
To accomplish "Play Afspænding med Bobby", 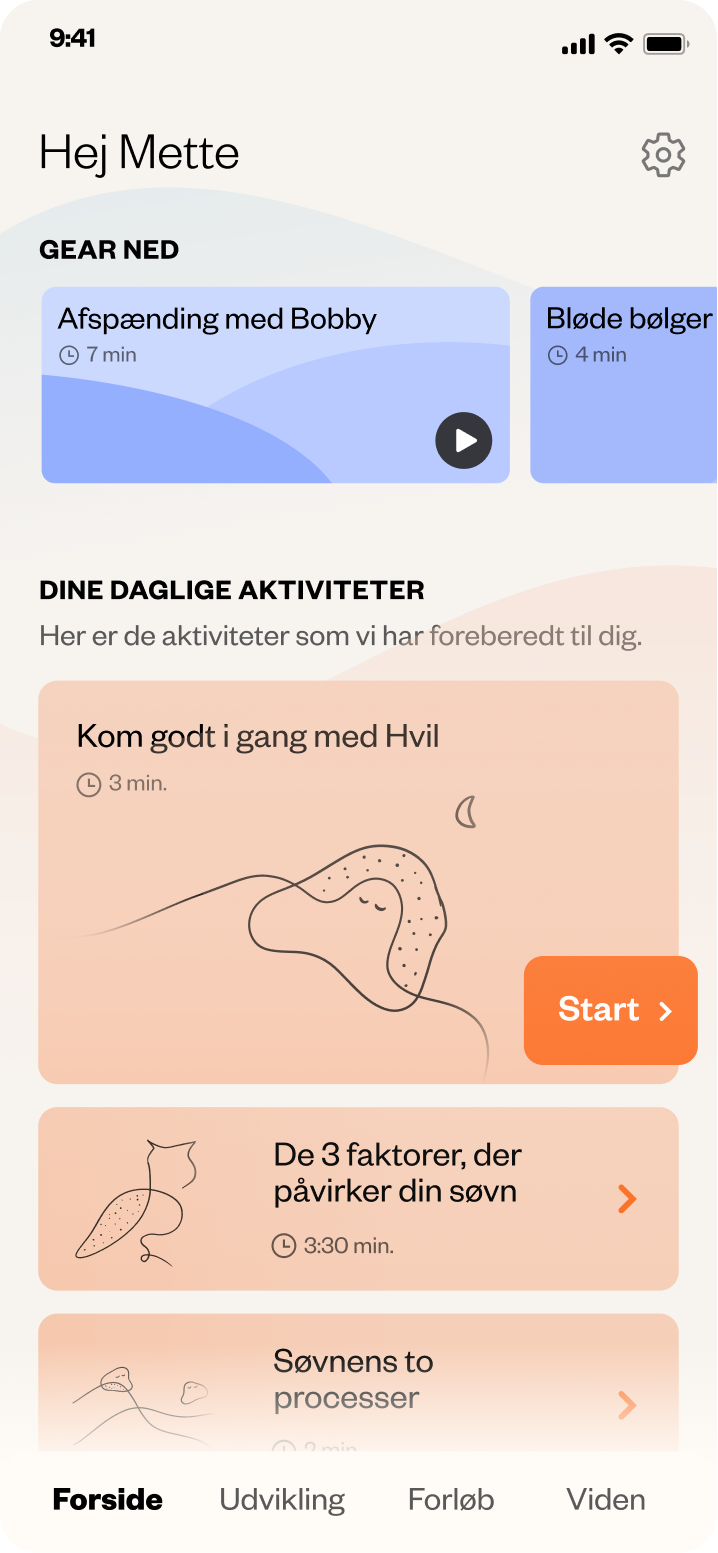I will tap(464, 440).
